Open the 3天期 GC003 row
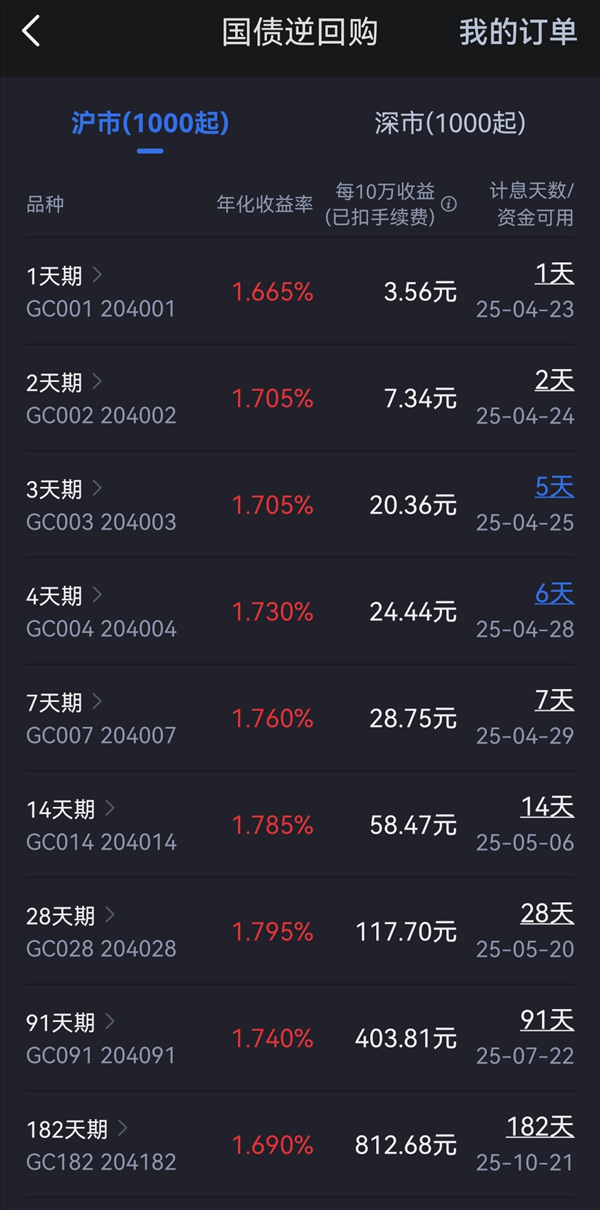600x1210 pixels. pyautogui.click(x=300, y=505)
